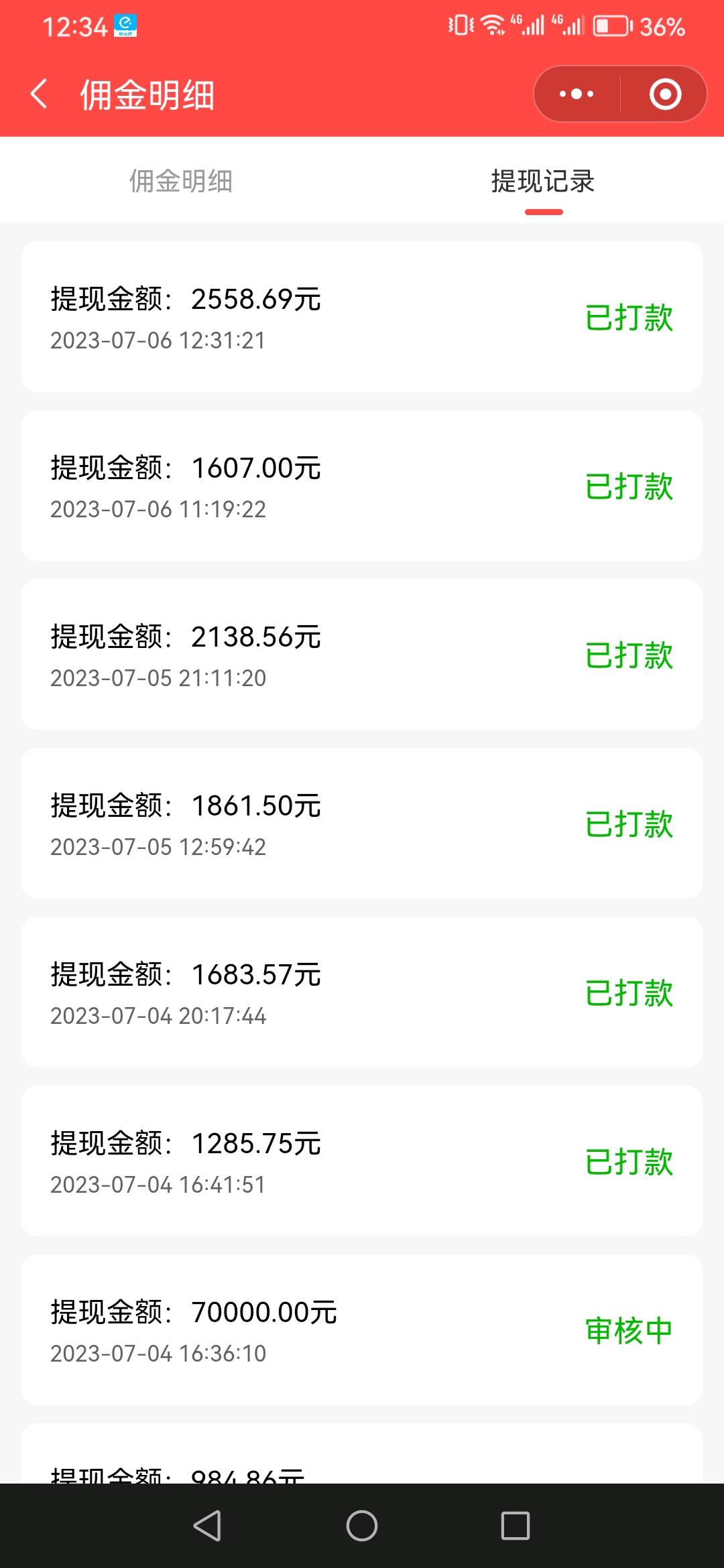Screen dimensions: 724x1568
Task: Switch to the 佣金明细 tab
Action: click(181, 181)
